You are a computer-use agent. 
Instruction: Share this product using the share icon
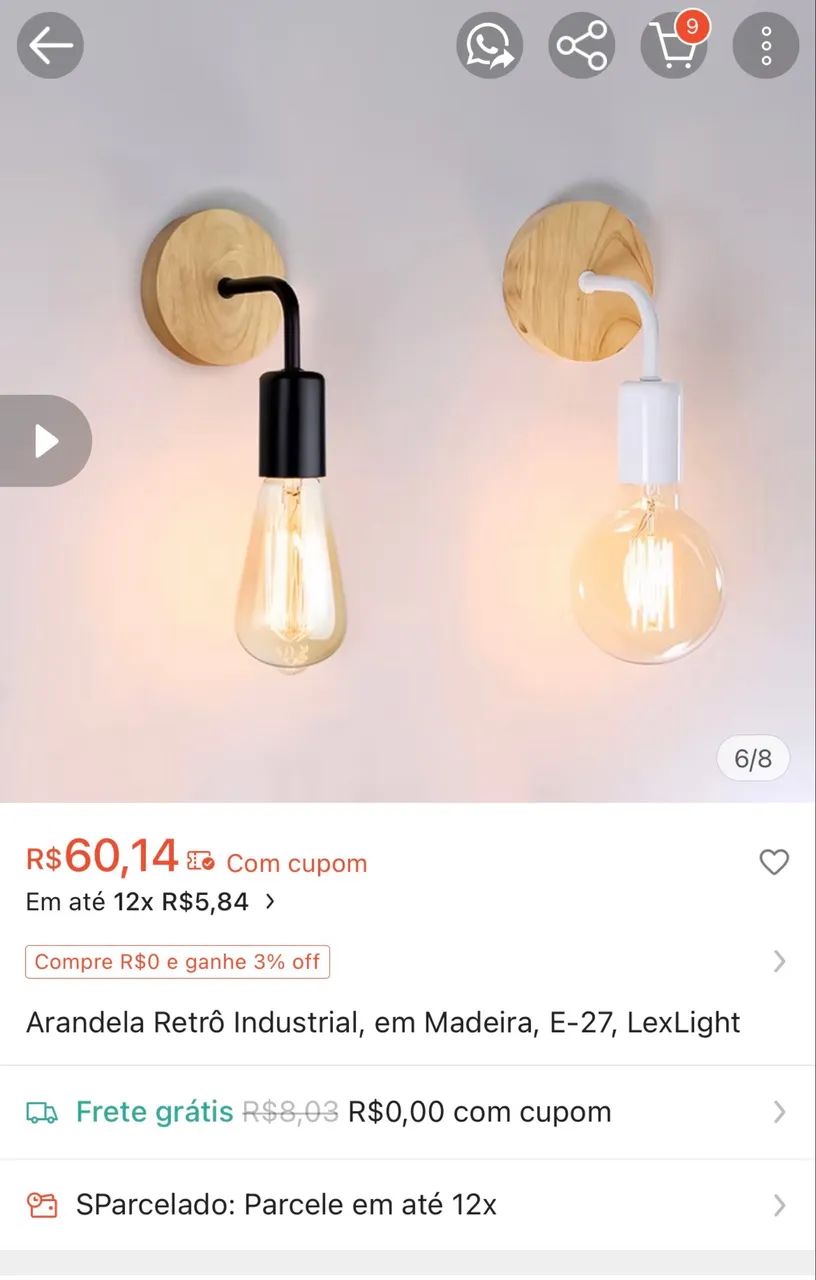581,45
